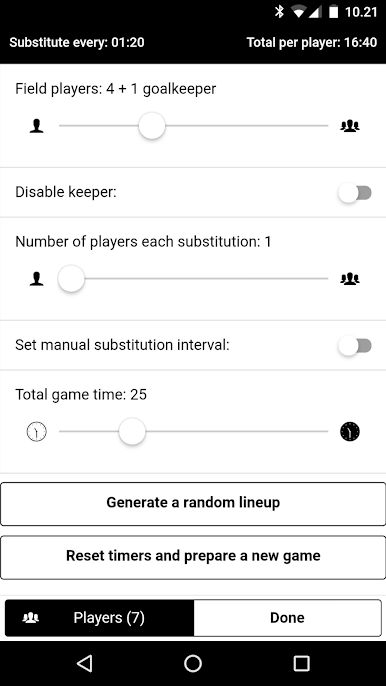Image resolution: width=386 pixels, height=686 pixels.
Task: Tap Done to finish settings
Action: tap(288, 618)
